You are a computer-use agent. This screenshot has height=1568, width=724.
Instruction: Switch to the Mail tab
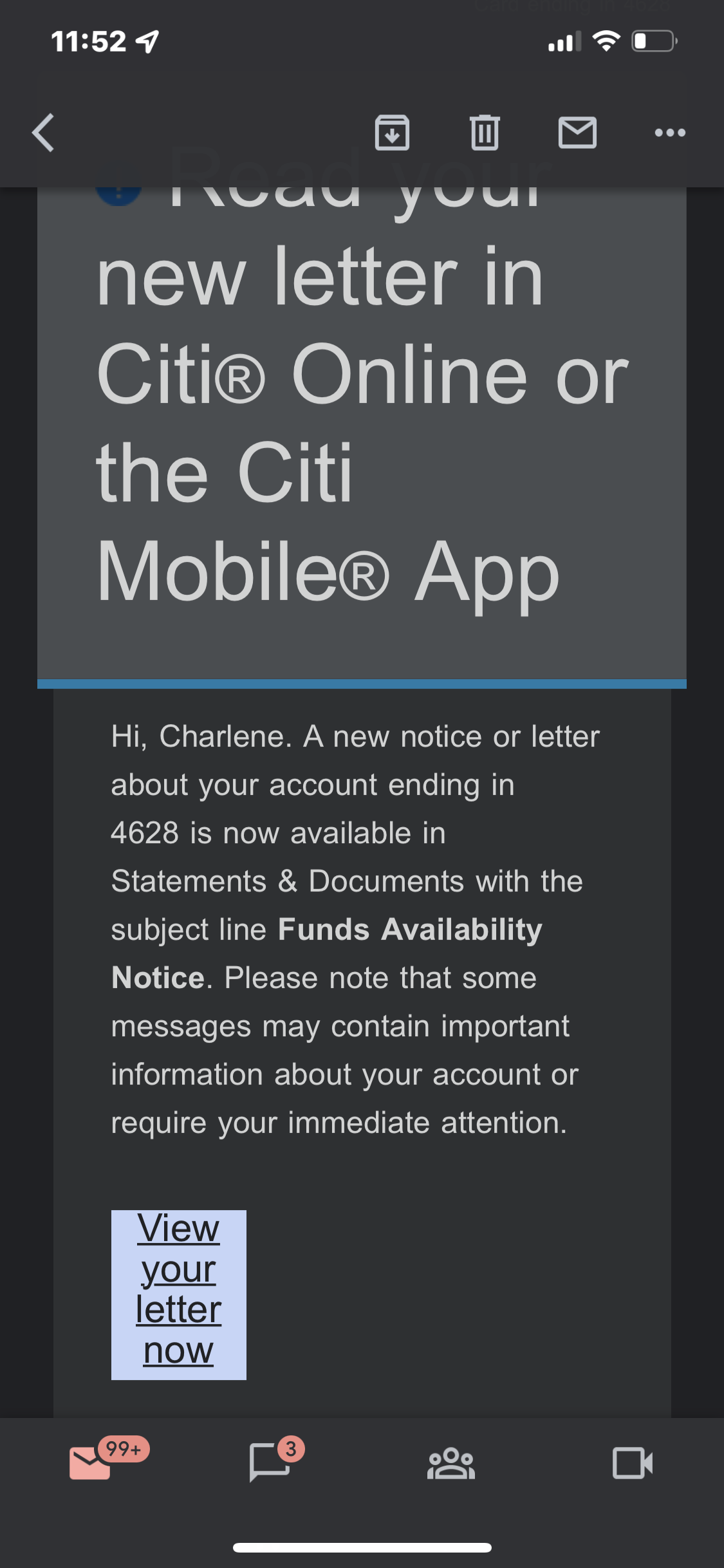click(x=90, y=1463)
